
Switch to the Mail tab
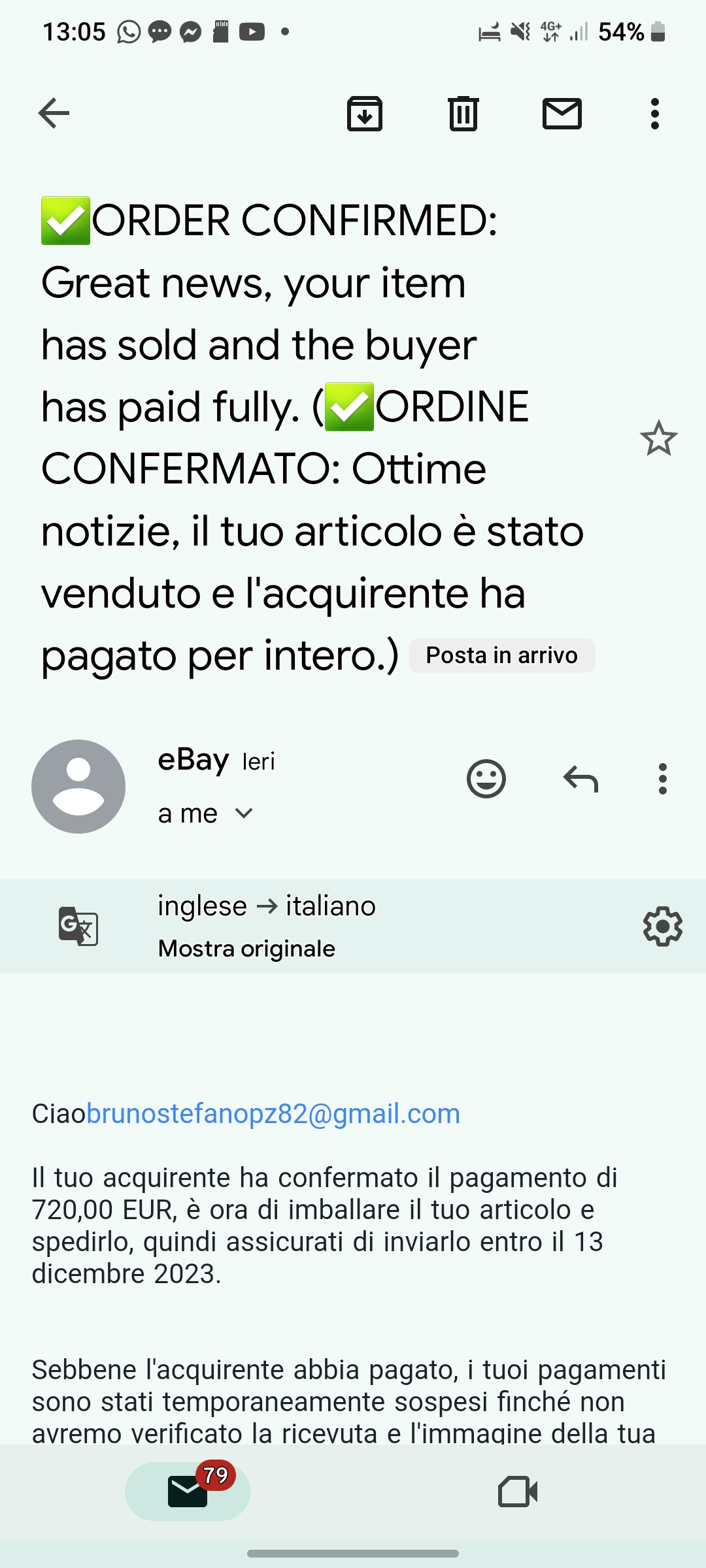pos(188,1491)
